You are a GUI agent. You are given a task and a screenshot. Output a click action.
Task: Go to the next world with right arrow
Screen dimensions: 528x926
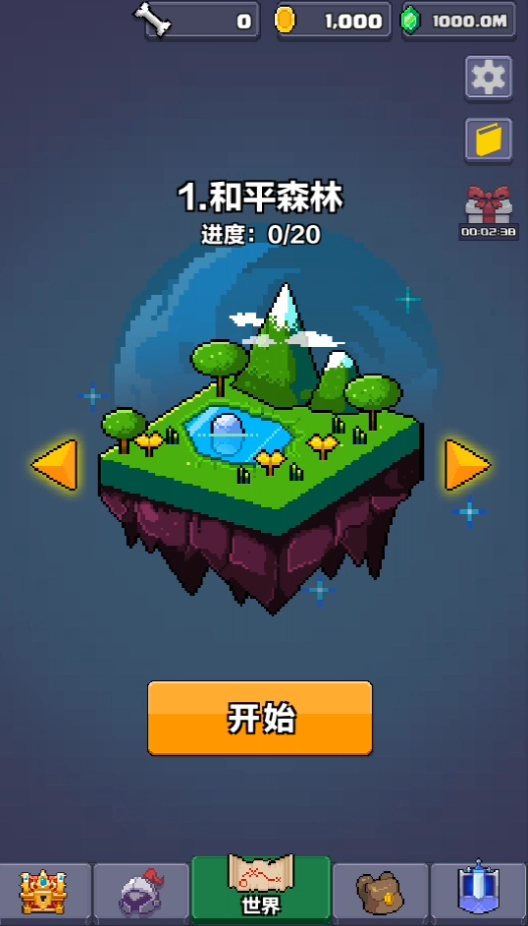coord(467,465)
